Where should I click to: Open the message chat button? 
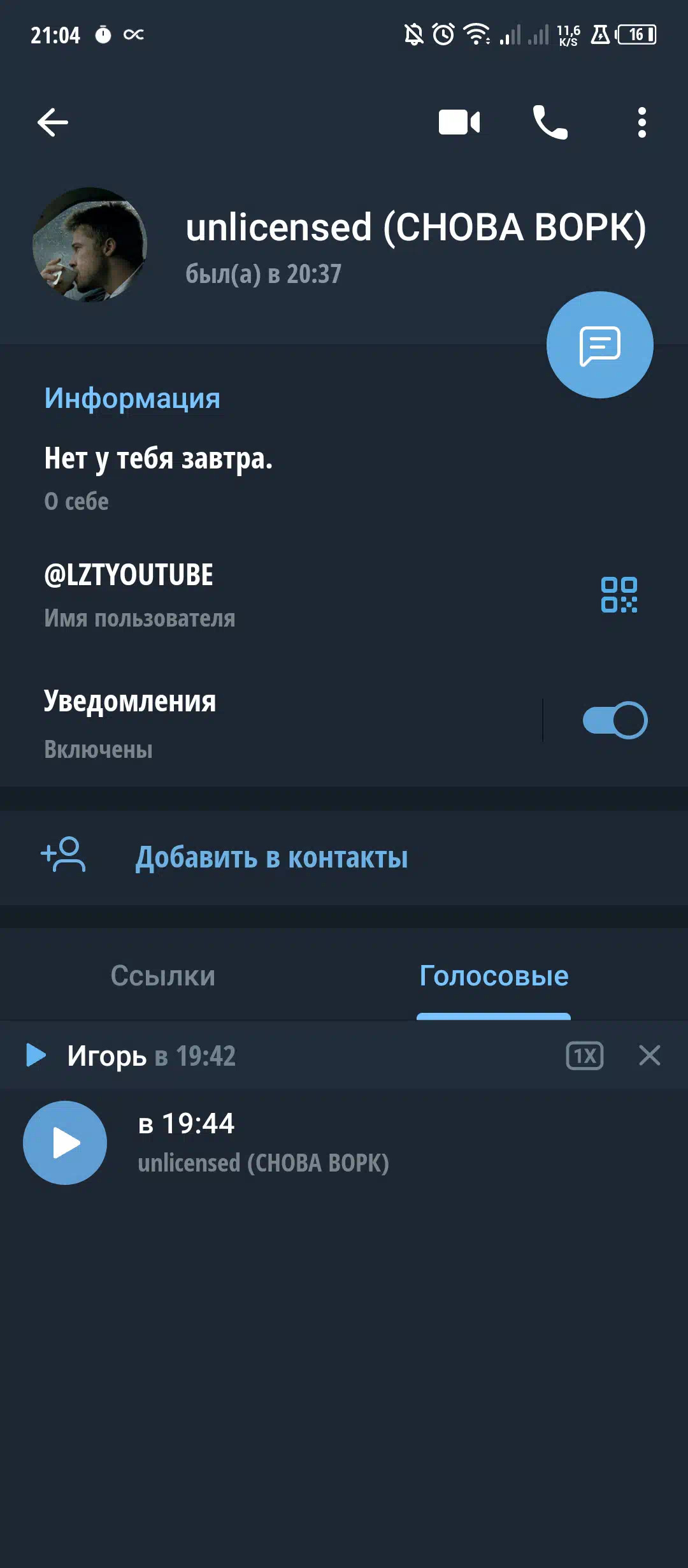599,345
